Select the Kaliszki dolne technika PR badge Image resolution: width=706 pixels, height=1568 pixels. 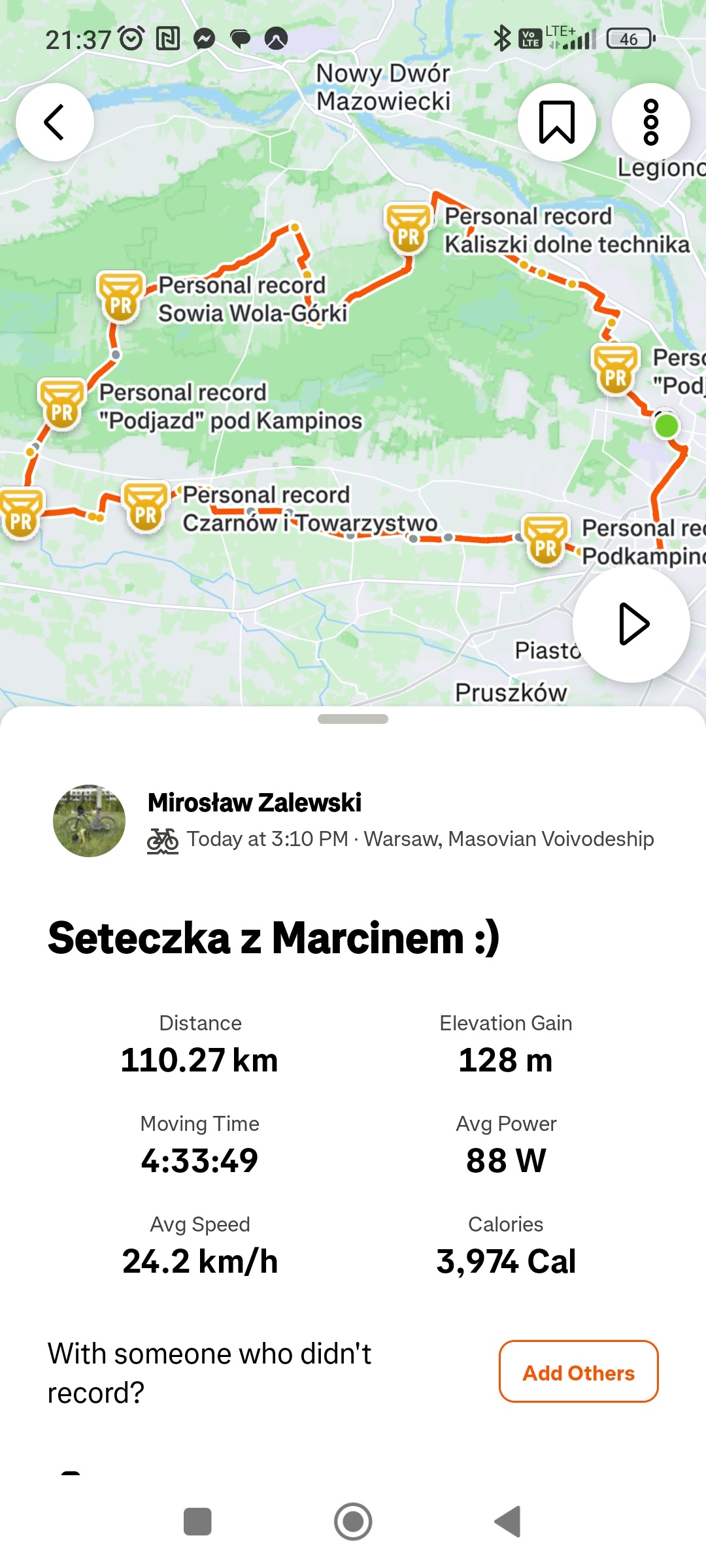pos(409,229)
